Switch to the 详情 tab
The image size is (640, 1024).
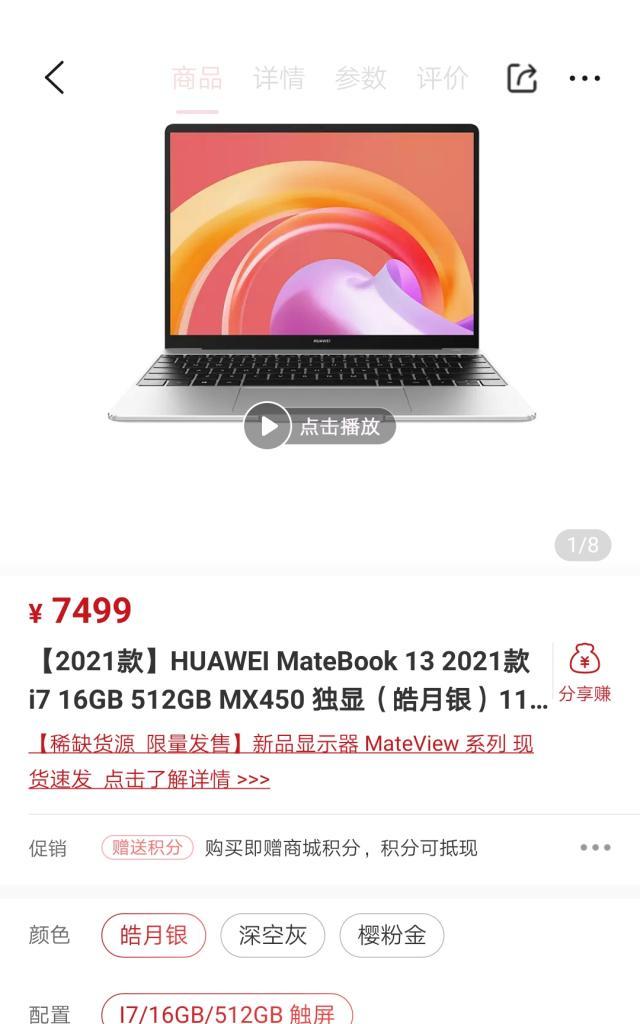point(278,78)
